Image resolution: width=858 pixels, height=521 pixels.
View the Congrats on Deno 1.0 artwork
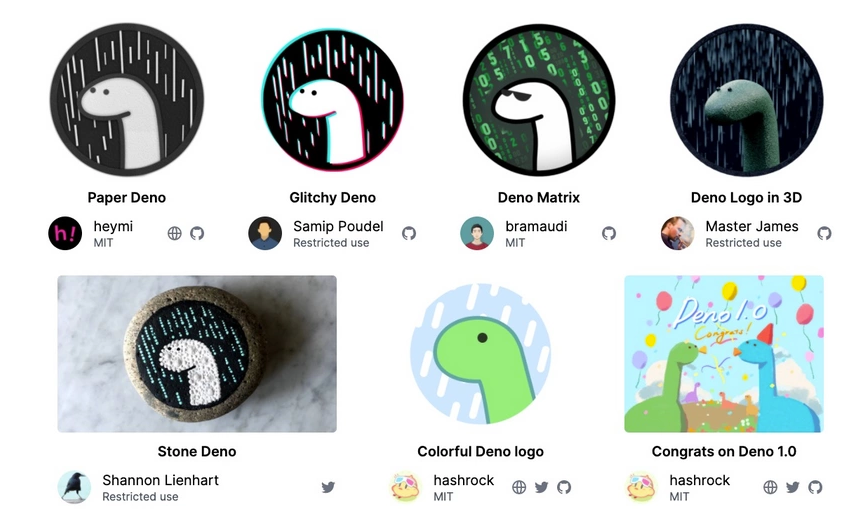pos(724,354)
